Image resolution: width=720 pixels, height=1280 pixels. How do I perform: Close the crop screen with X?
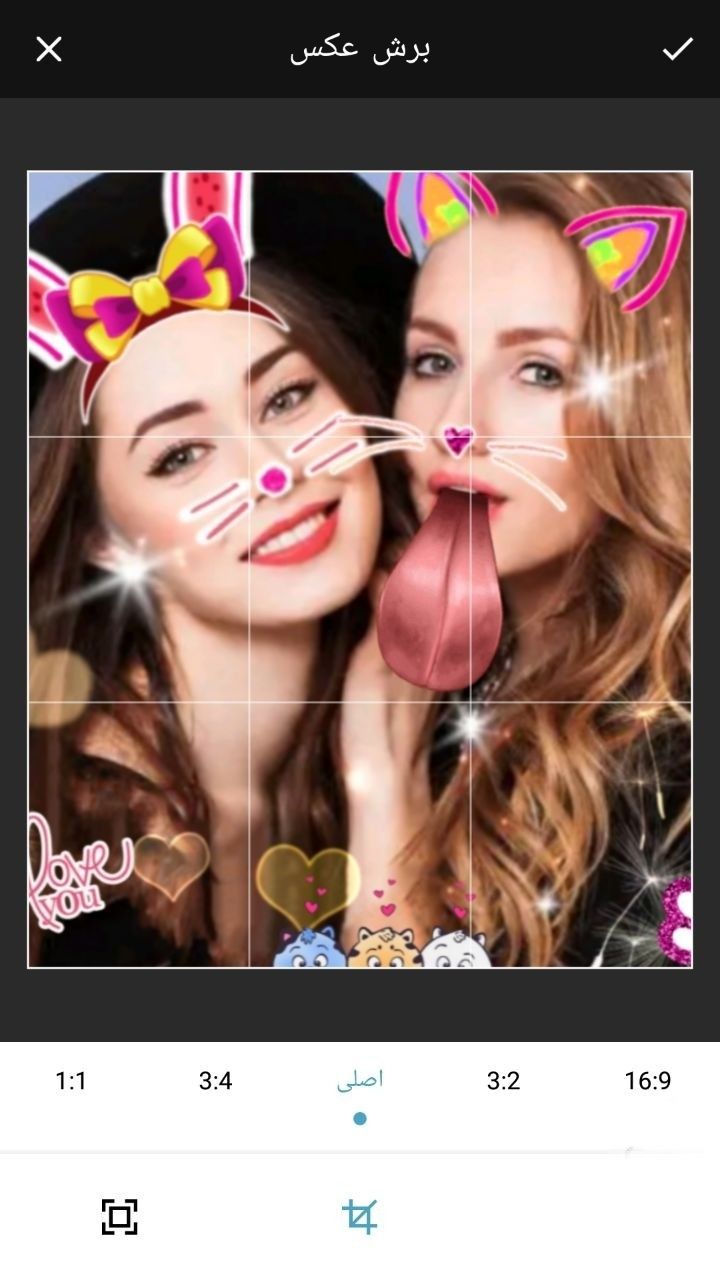[x=49, y=49]
